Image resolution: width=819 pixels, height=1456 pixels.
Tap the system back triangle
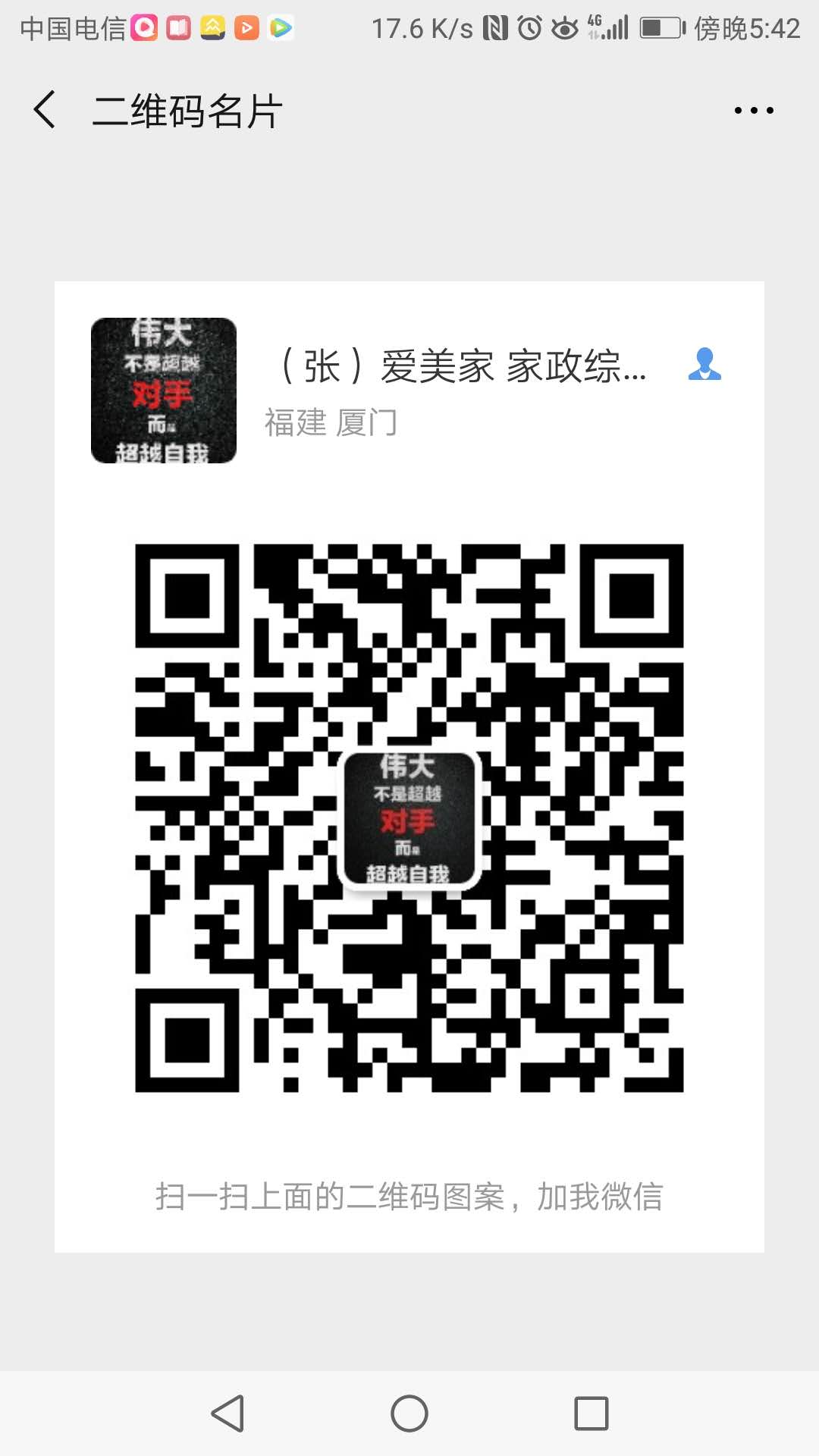pos(227,1414)
